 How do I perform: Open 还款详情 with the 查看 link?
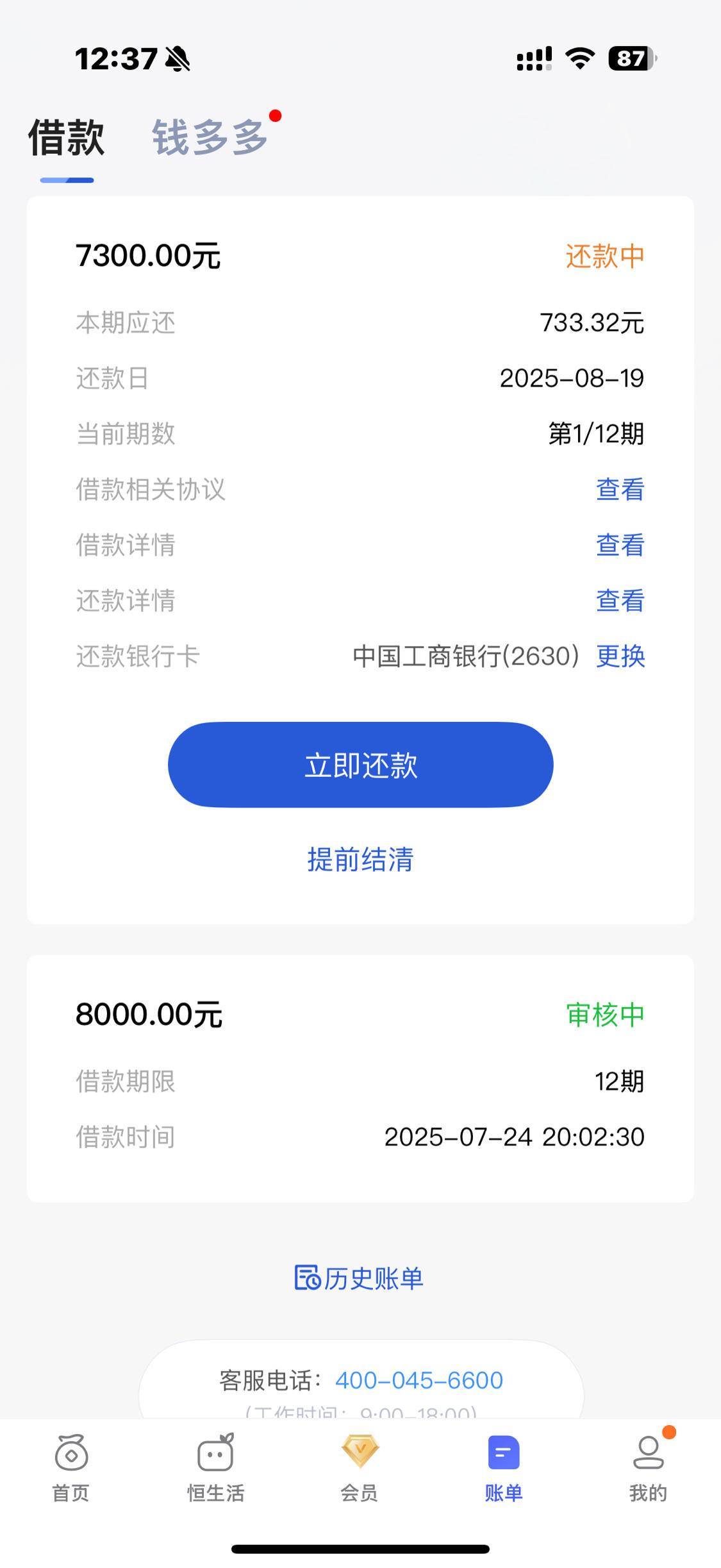click(620, 601)
